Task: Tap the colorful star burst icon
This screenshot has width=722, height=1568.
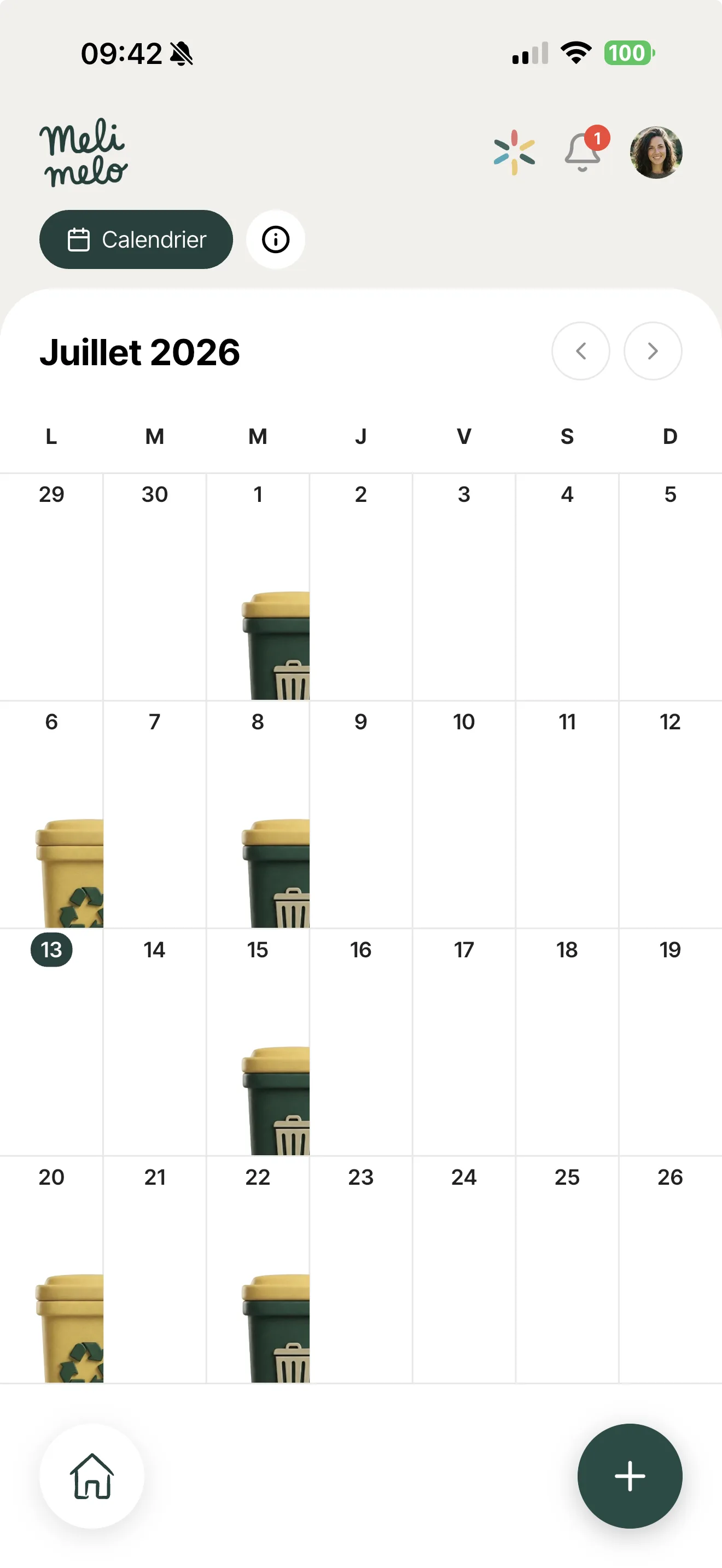Action: [x=514, y=152]
